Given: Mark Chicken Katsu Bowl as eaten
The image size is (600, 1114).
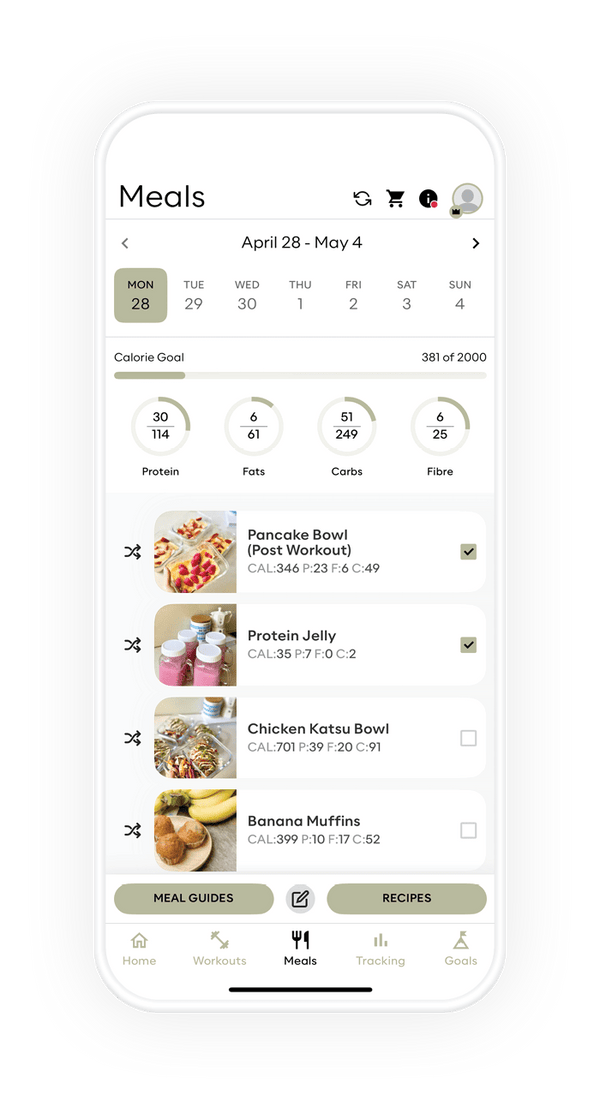Looking at the screenshot, I should tap(468, 738).
